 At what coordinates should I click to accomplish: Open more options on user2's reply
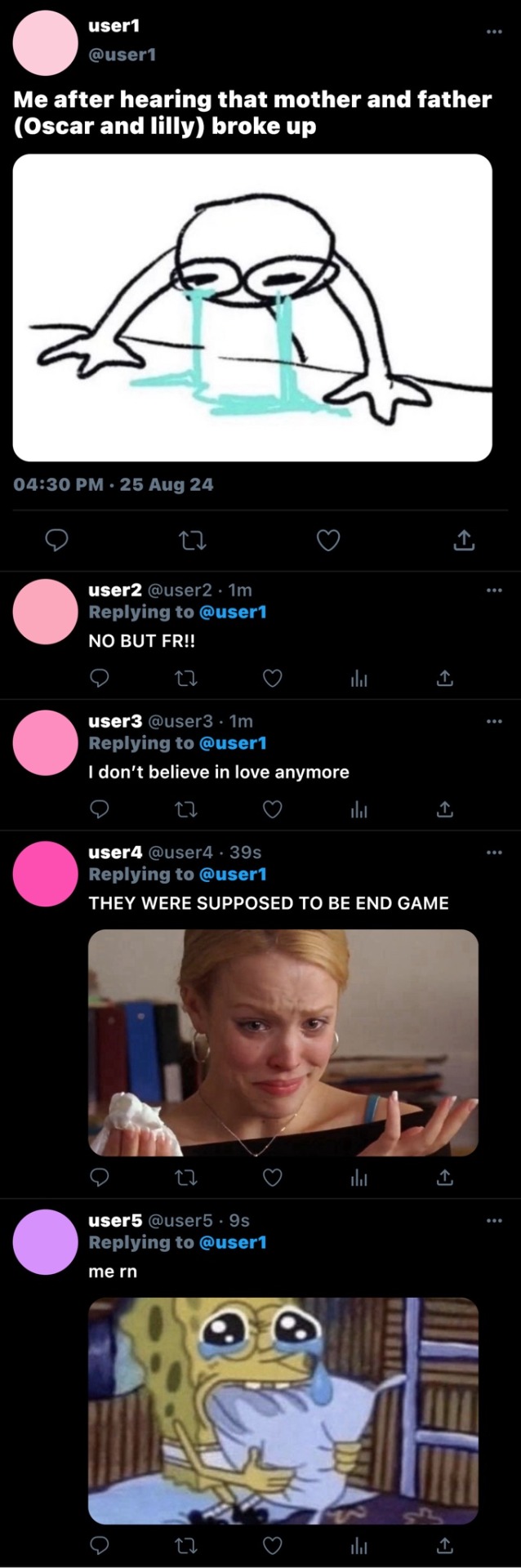[494, 590]
